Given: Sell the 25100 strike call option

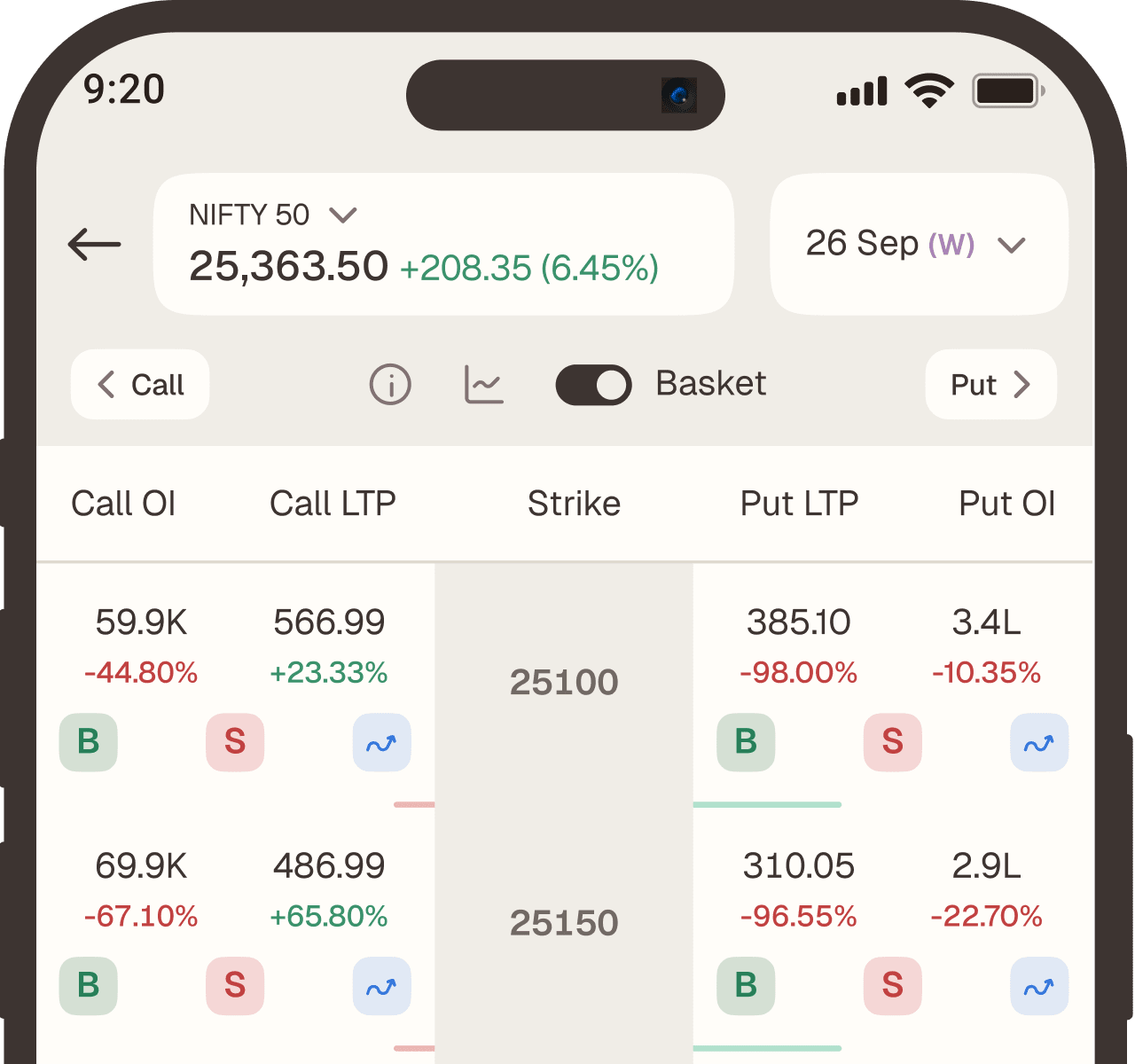Looking at the screenshot, I should (235, 741).
